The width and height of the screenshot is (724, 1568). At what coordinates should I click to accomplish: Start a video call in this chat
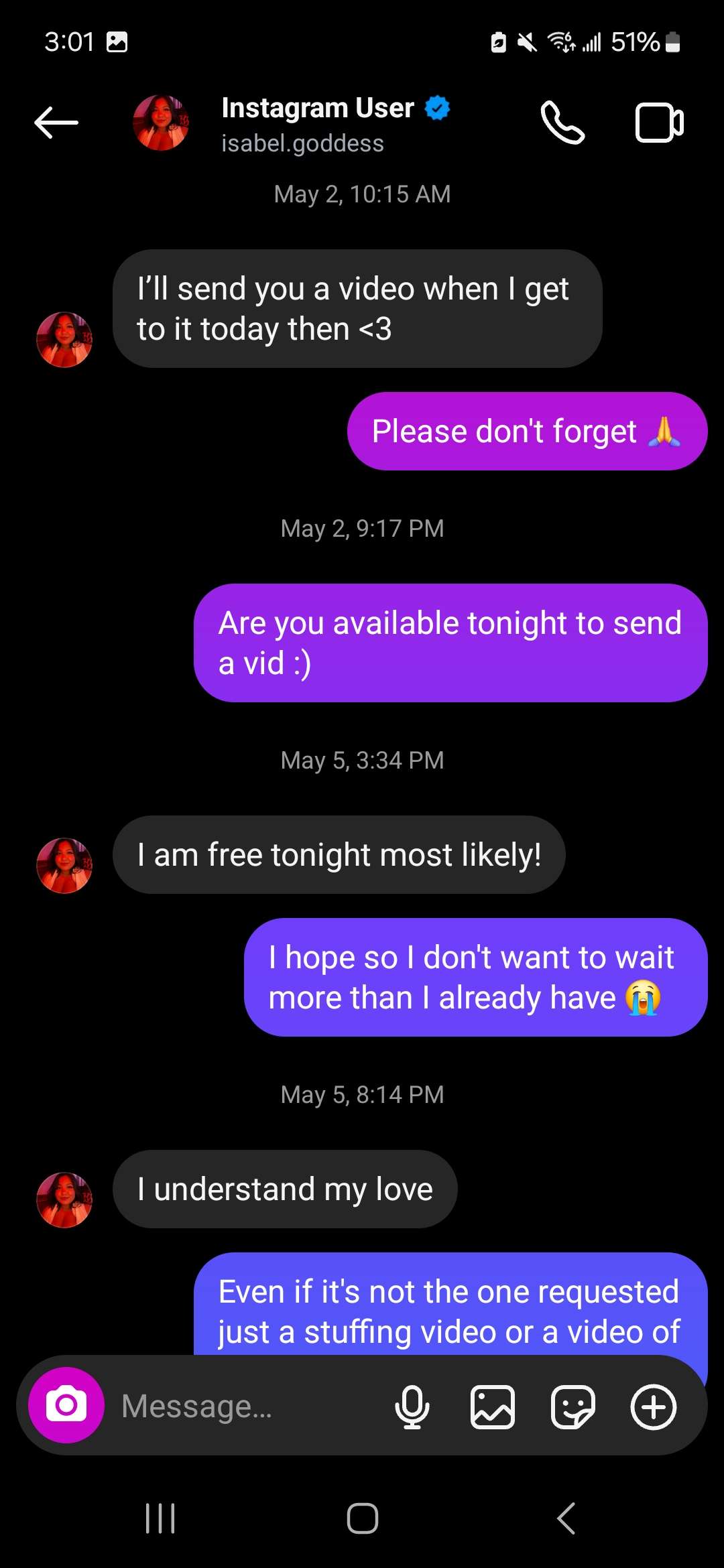point(659,123)
